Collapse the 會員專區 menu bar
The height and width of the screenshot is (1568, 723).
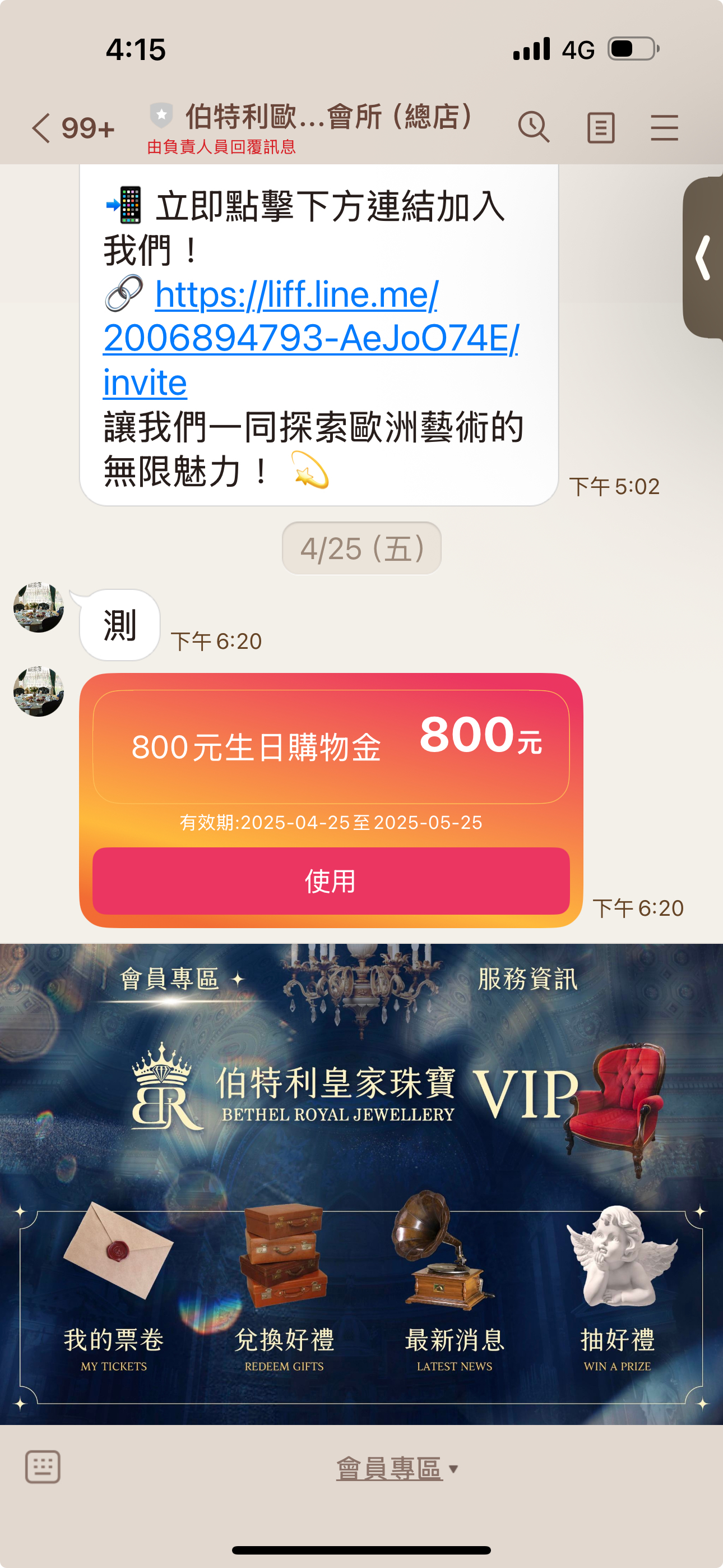tap(396, 1468)
